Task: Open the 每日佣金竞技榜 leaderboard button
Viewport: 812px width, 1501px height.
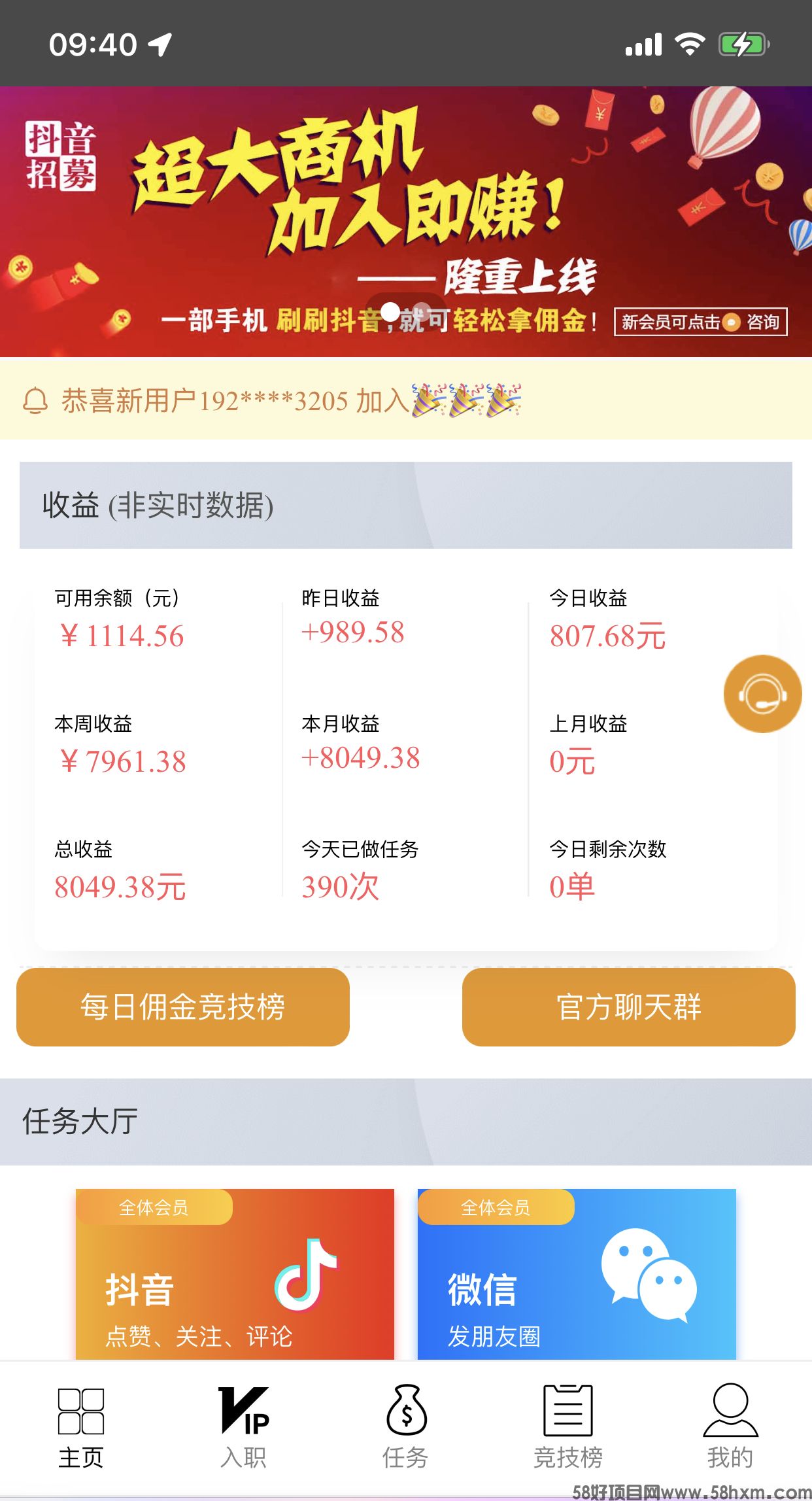Action: (183, 1007)
